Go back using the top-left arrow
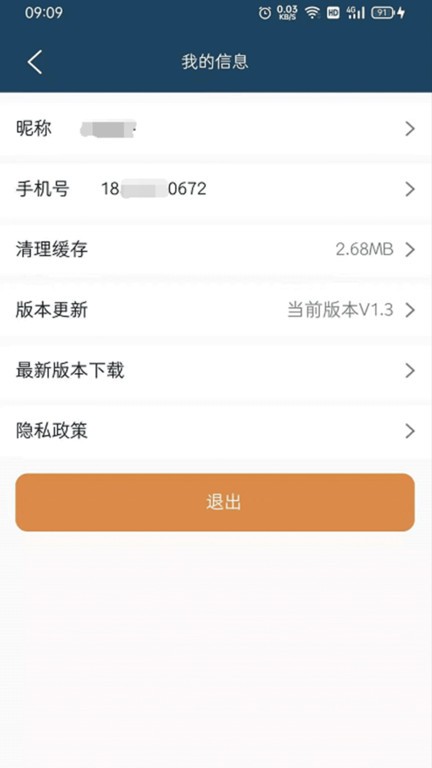 pos(35,62)
